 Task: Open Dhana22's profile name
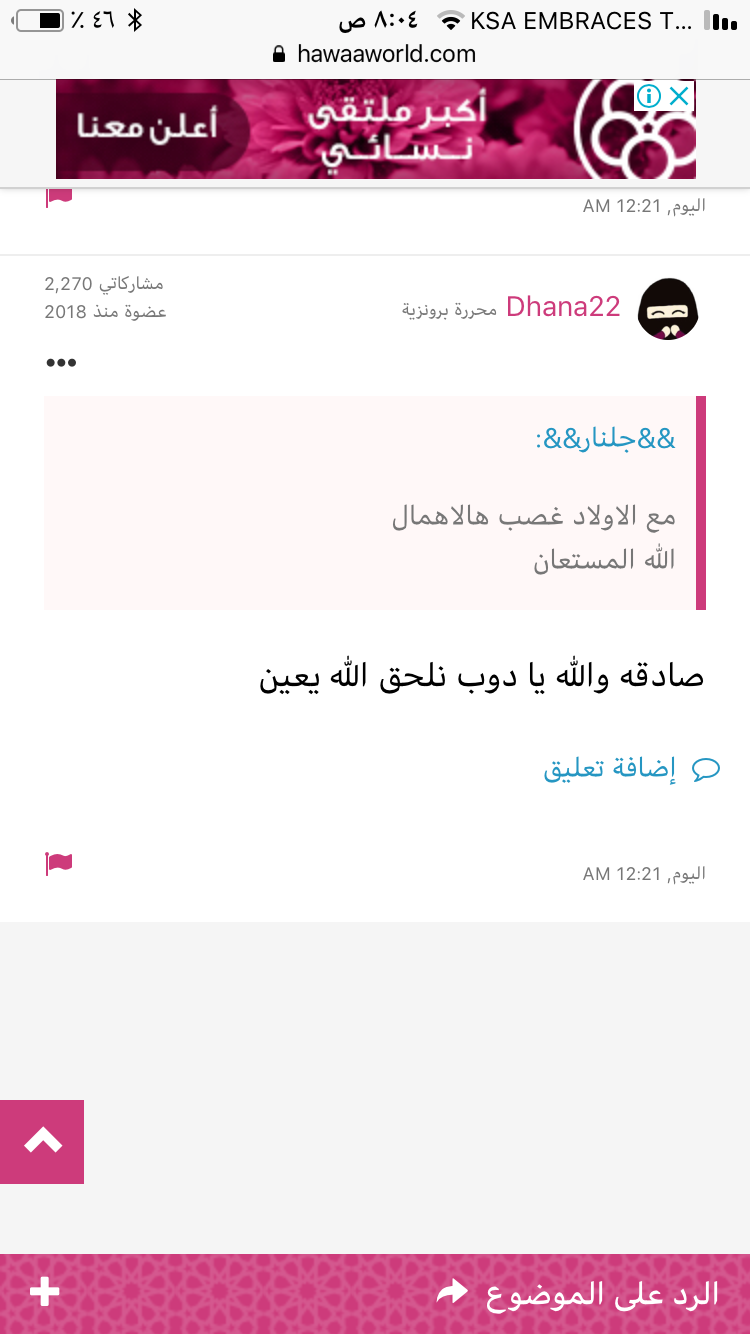coord(563,306)
